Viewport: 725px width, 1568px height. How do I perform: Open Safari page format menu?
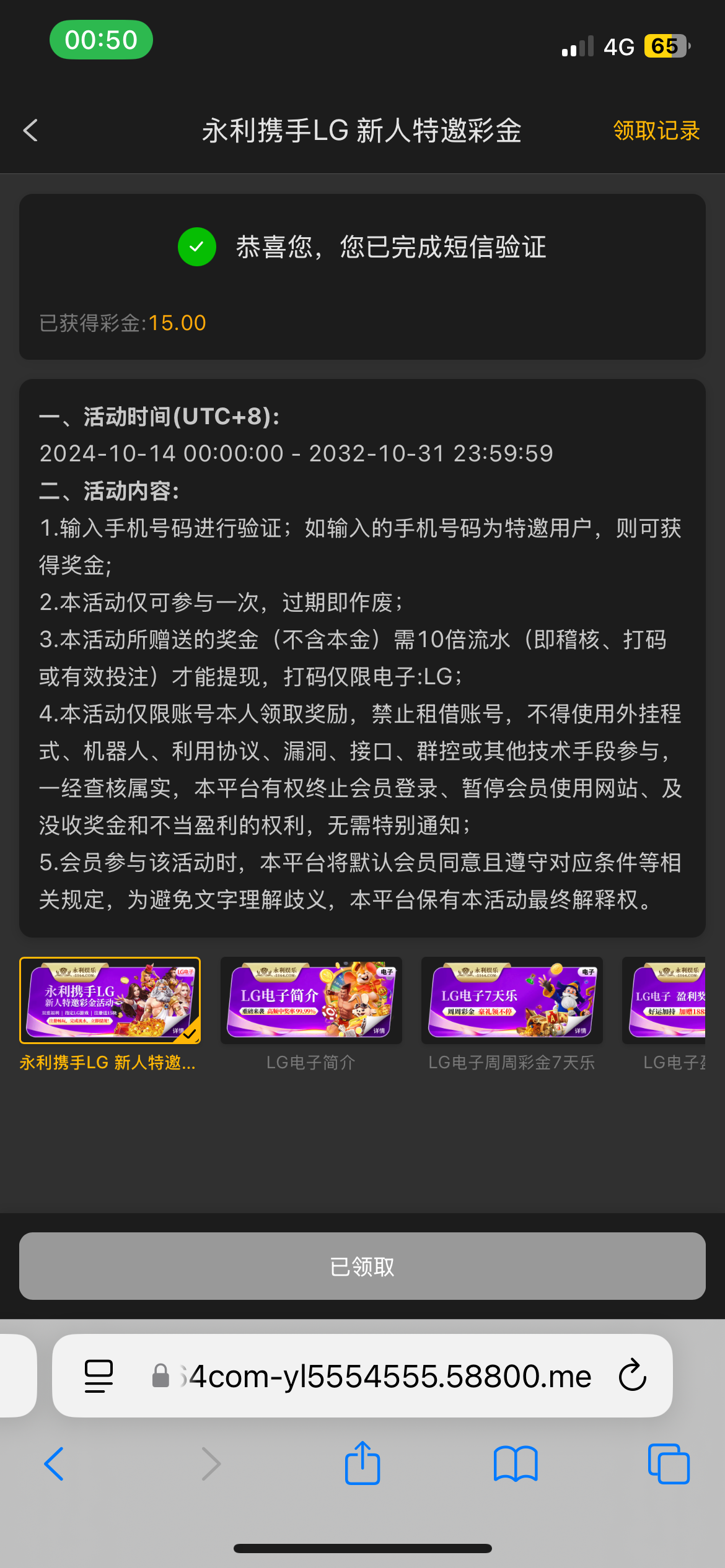(99, 1376)
